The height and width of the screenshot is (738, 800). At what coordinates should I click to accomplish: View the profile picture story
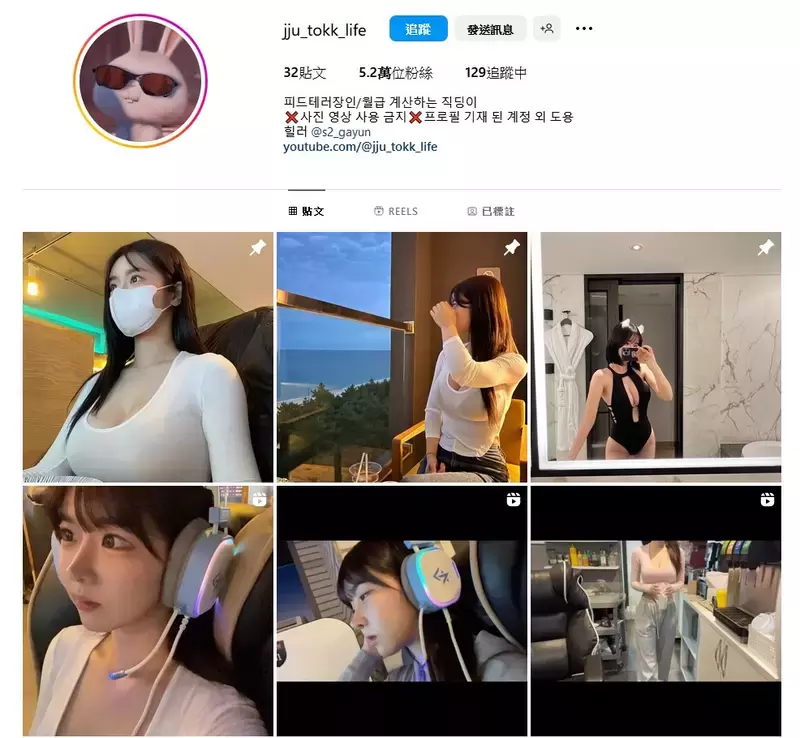coord(140,82)
